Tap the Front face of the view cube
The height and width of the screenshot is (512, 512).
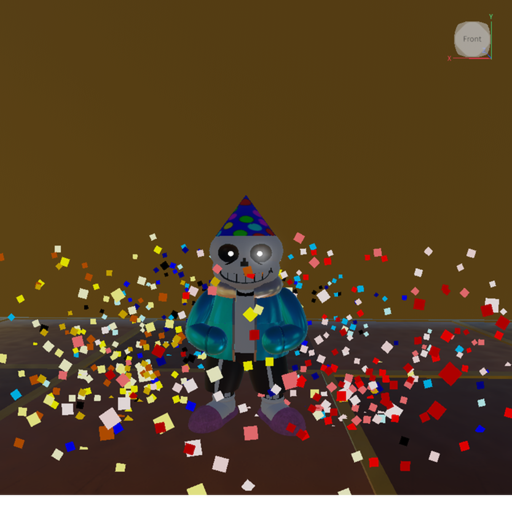472,39
